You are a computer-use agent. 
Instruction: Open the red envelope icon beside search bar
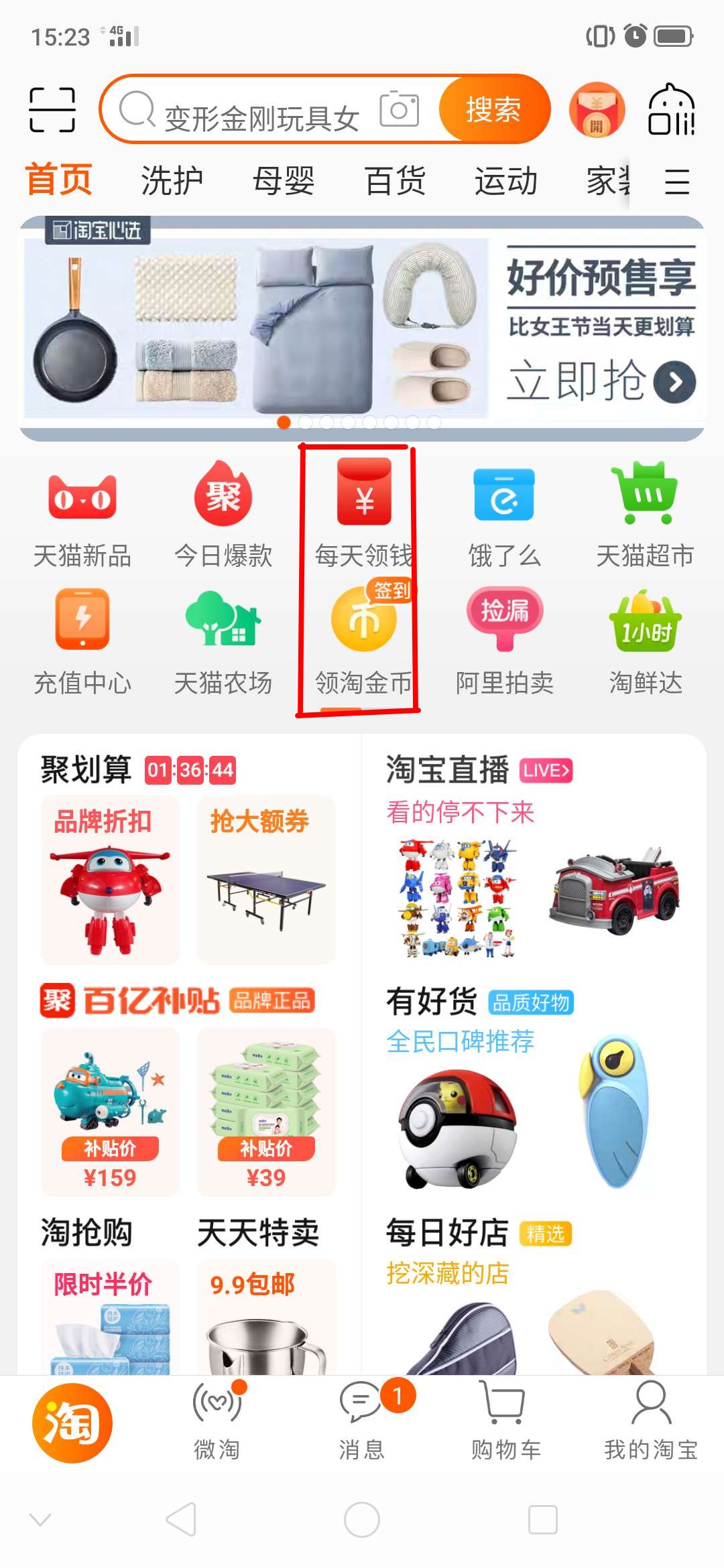pos(599,109)
